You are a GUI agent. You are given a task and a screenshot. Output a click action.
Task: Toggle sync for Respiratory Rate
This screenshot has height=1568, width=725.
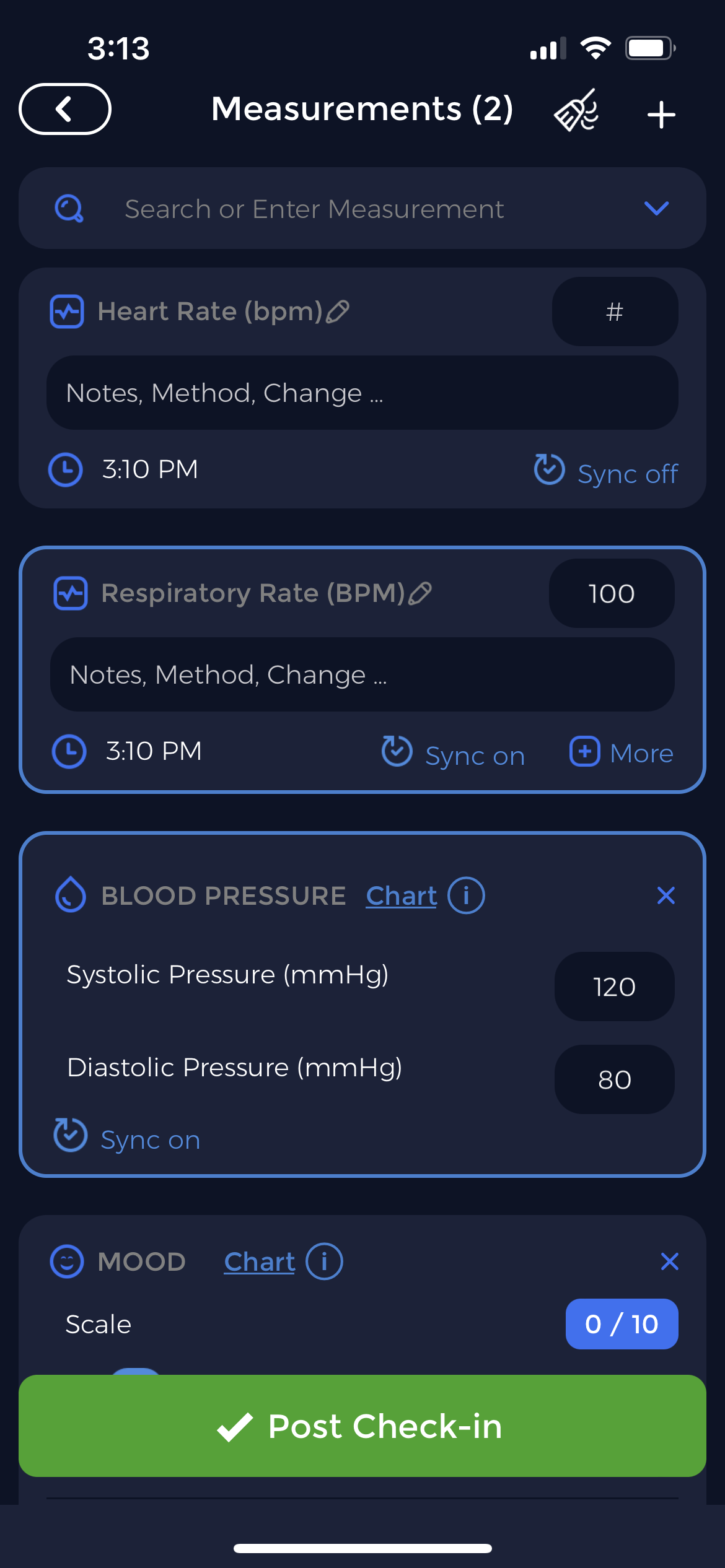click(x=454, y=754)
